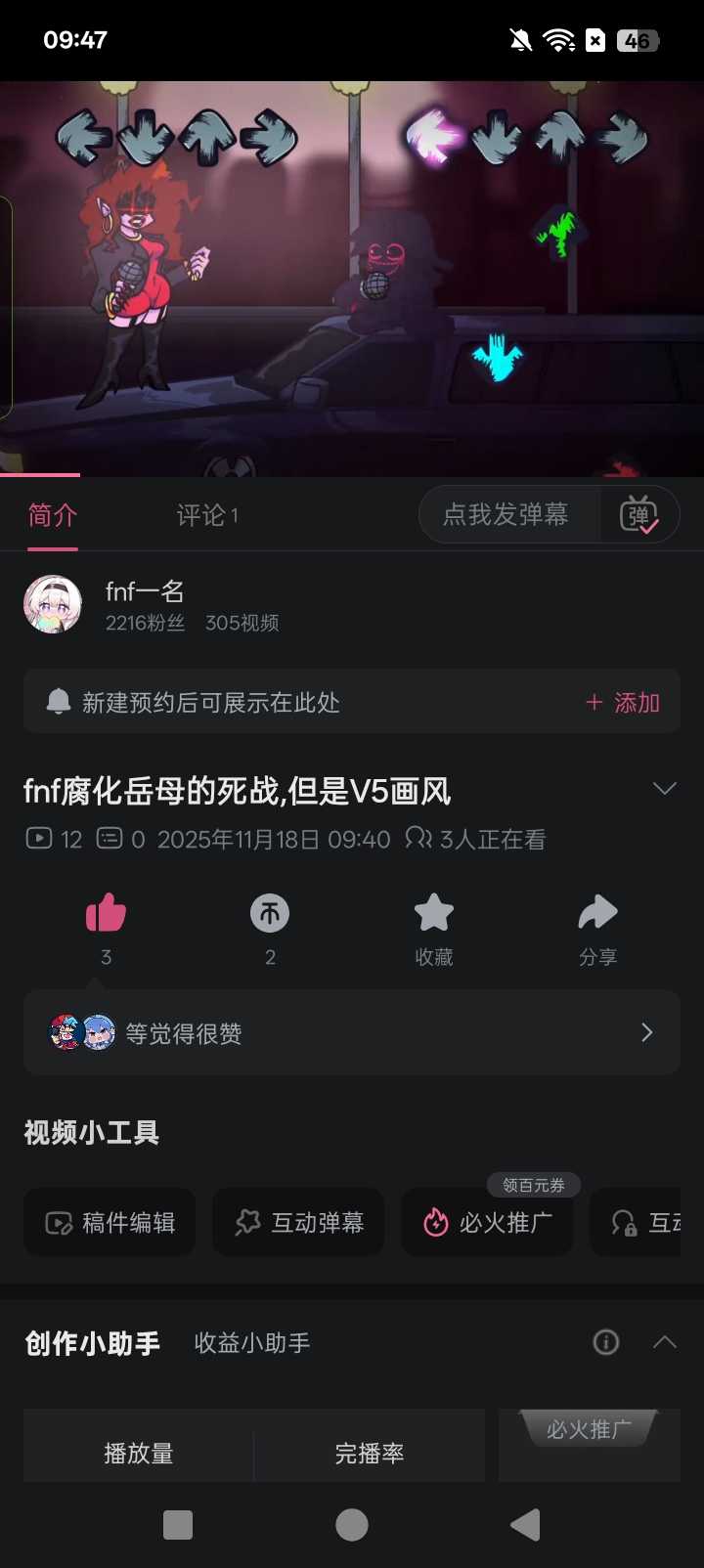Tap the video player area

point(352,279)
